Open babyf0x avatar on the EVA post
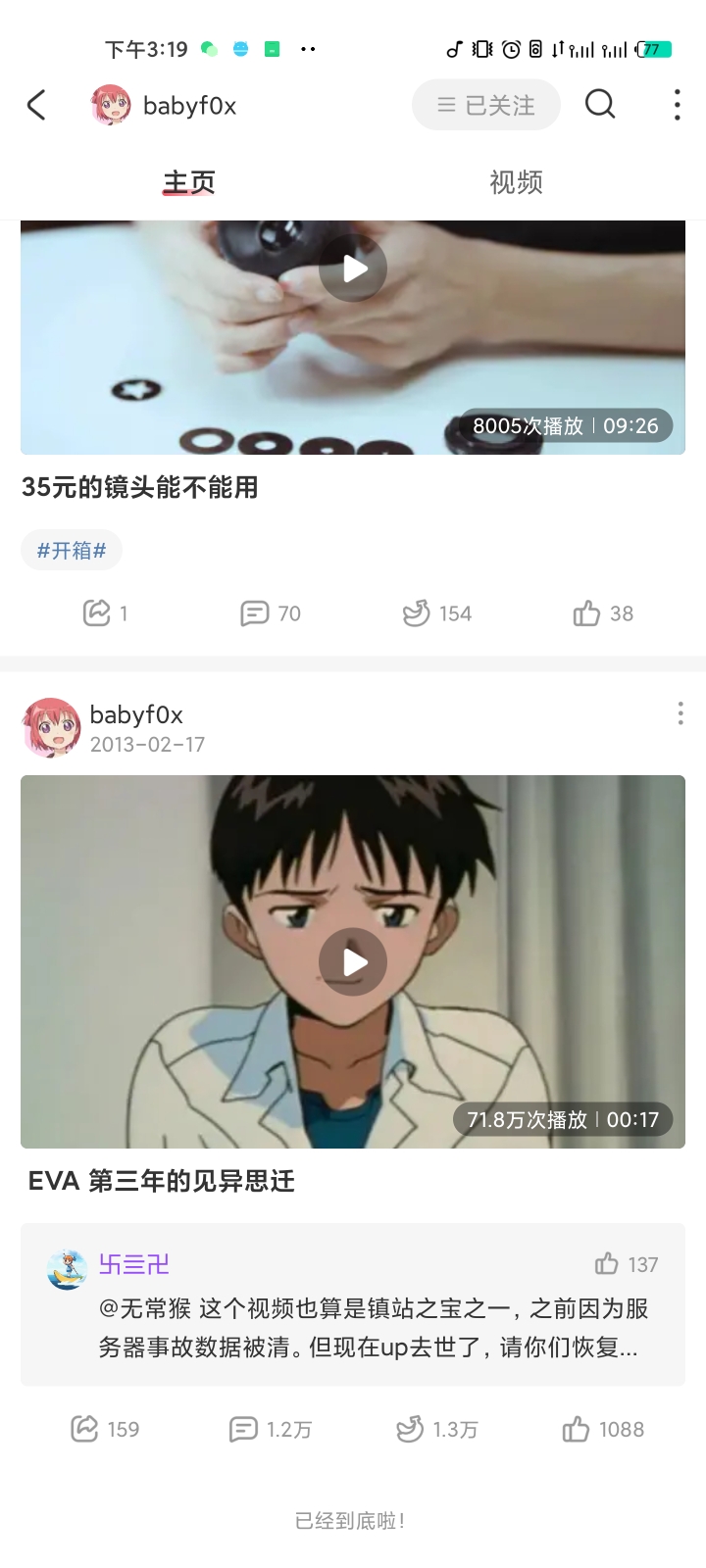706x1568 pixels. tap(51, 727)
